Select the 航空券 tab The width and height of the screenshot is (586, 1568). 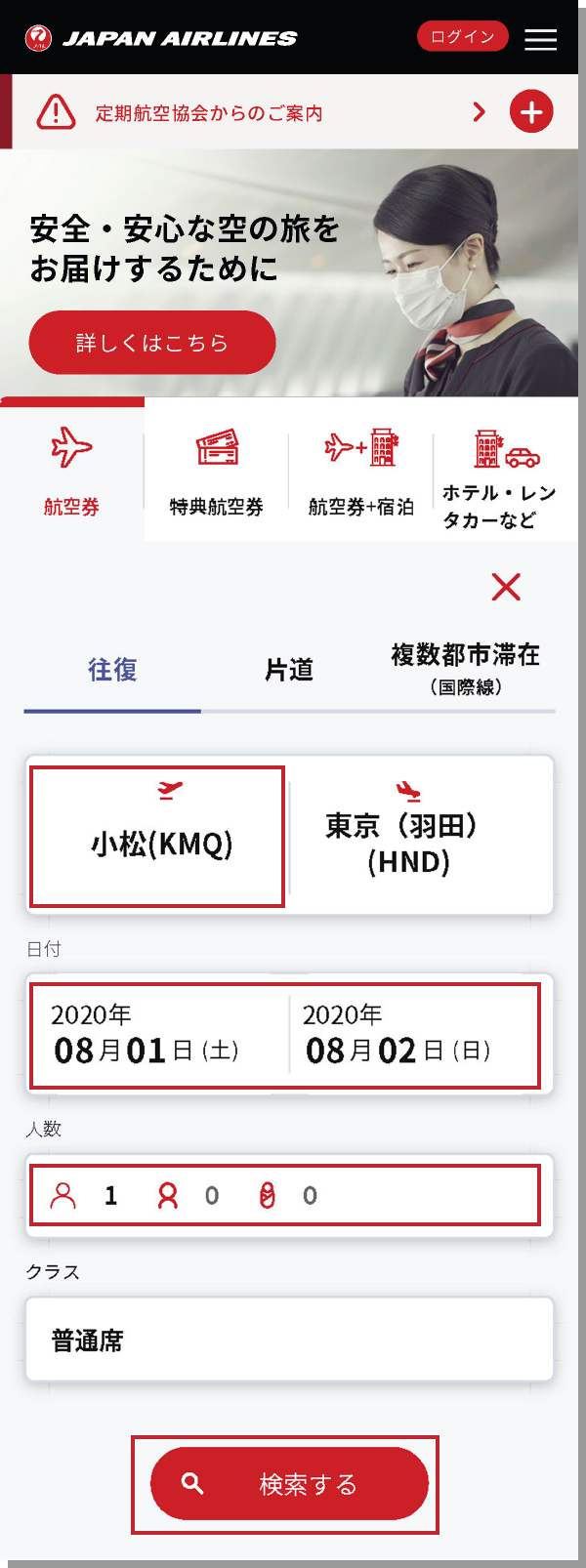[x=72, y=471]
